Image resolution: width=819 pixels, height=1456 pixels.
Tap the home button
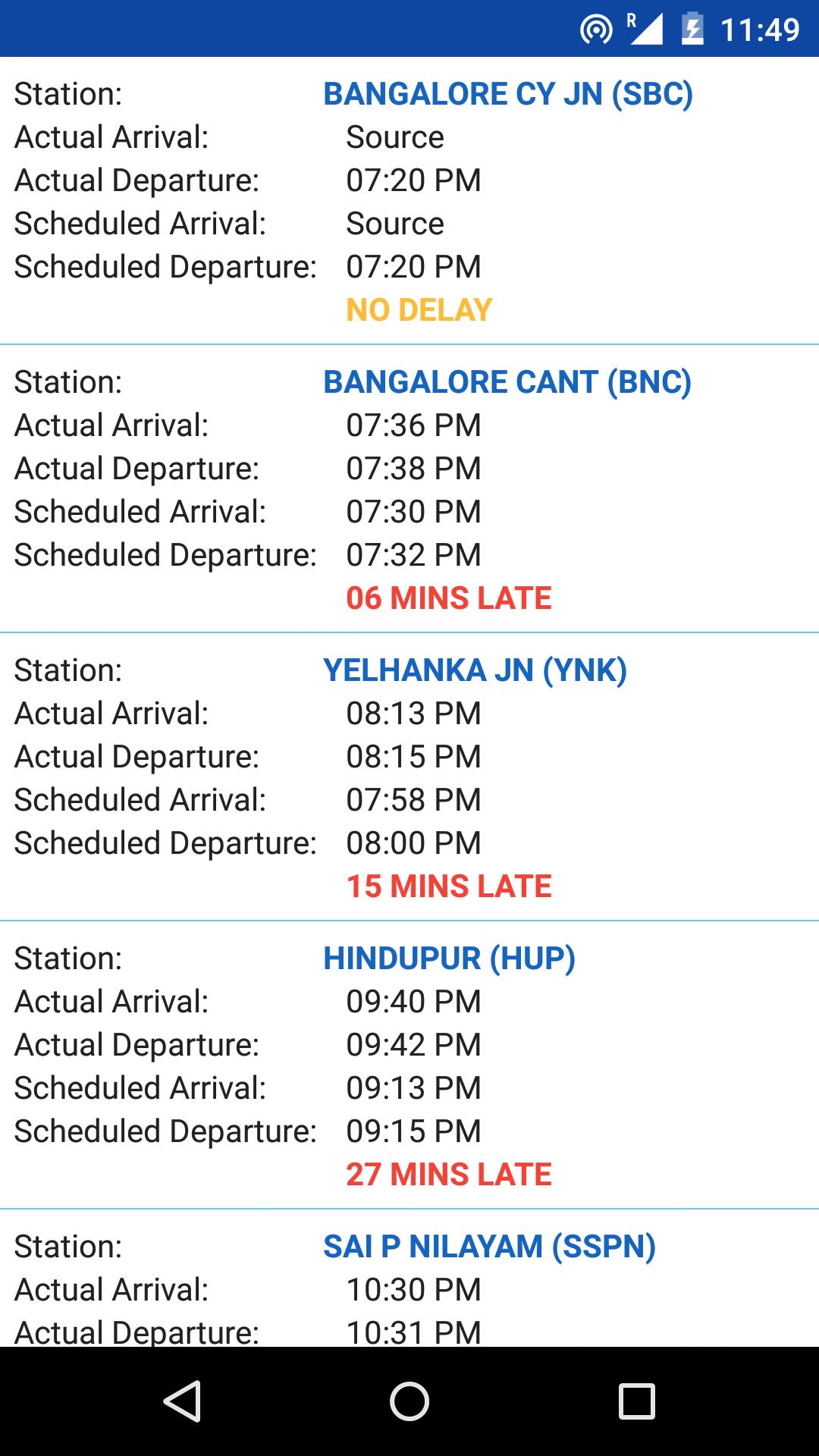click(409, 1401)
